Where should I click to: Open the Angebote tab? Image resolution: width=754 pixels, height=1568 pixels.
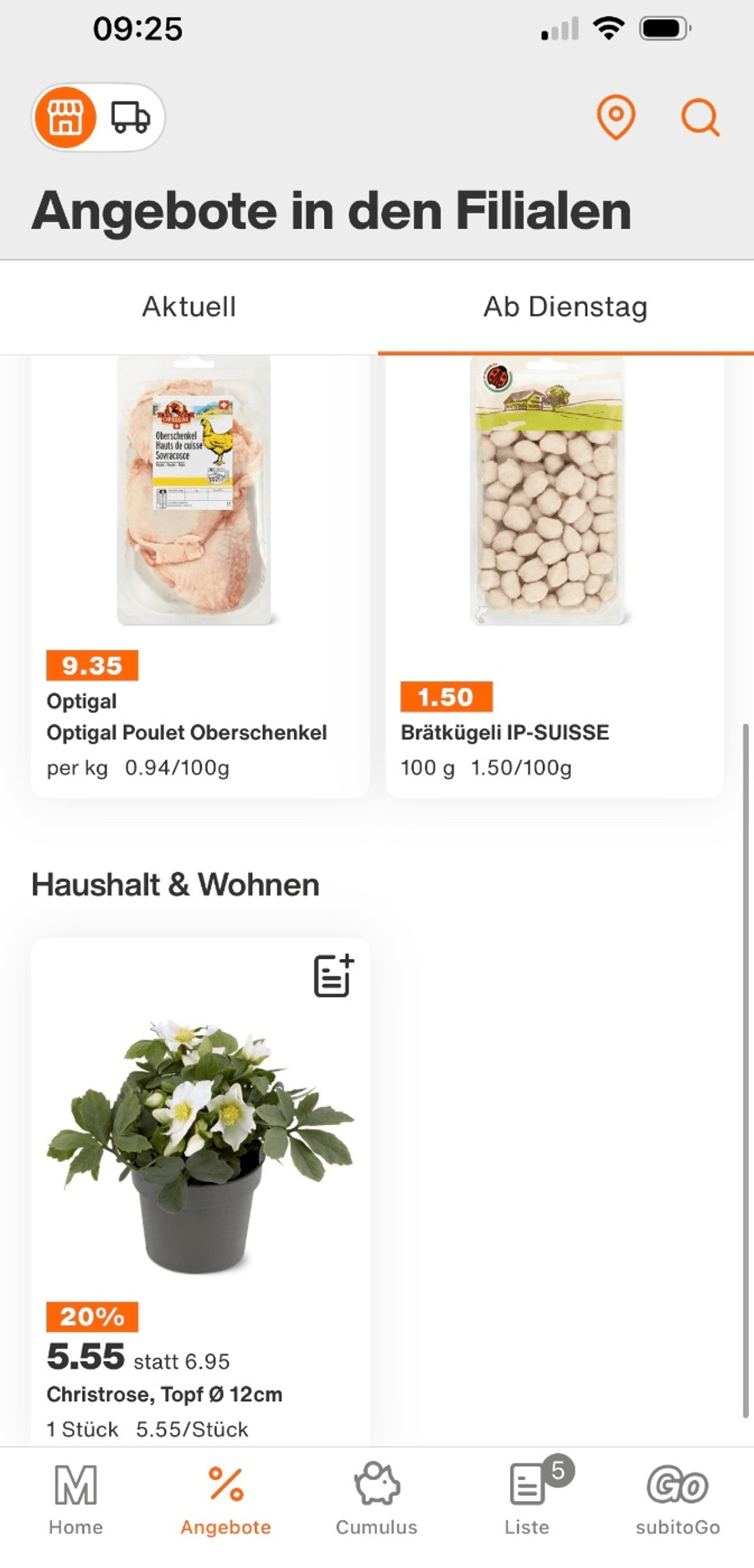click(226, 1499)
